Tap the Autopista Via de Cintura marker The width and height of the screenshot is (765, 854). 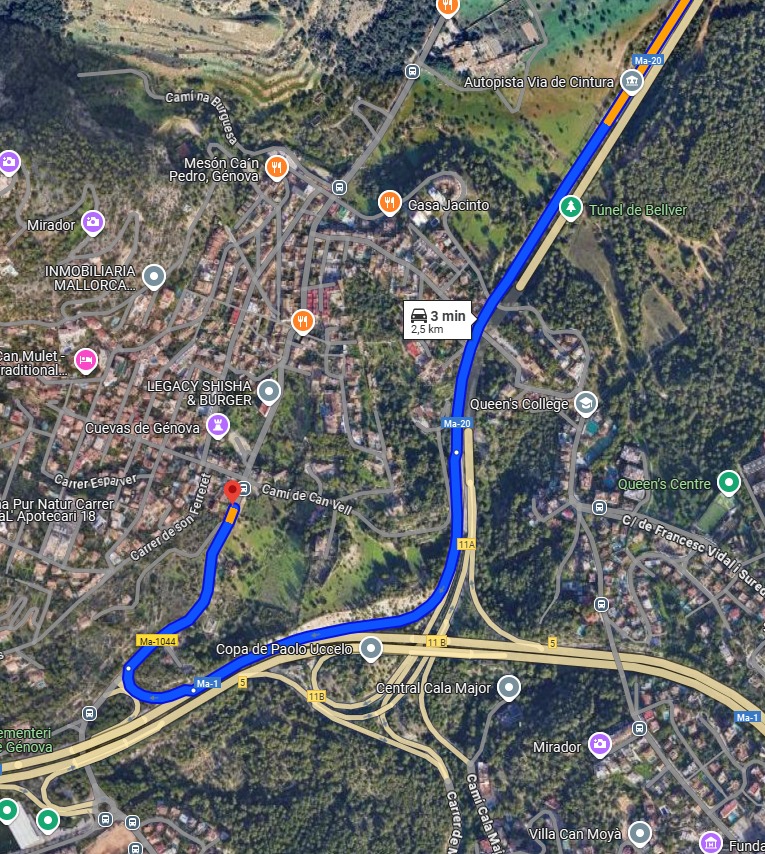632,81
